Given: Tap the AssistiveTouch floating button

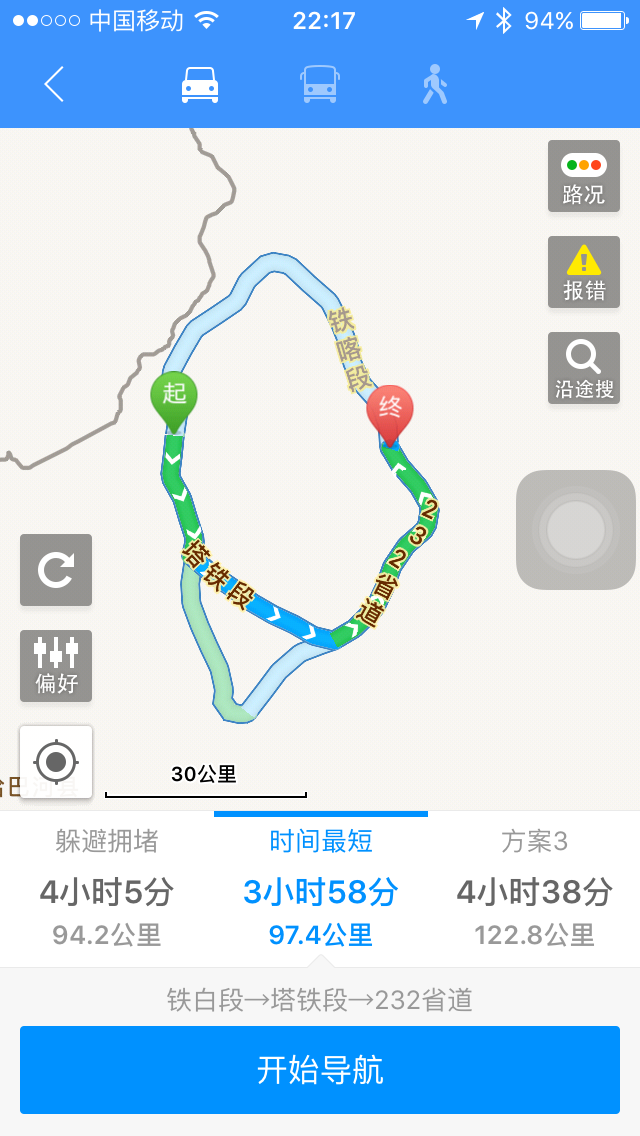Looking at the screenshot, I should click(x=576, y=530).
